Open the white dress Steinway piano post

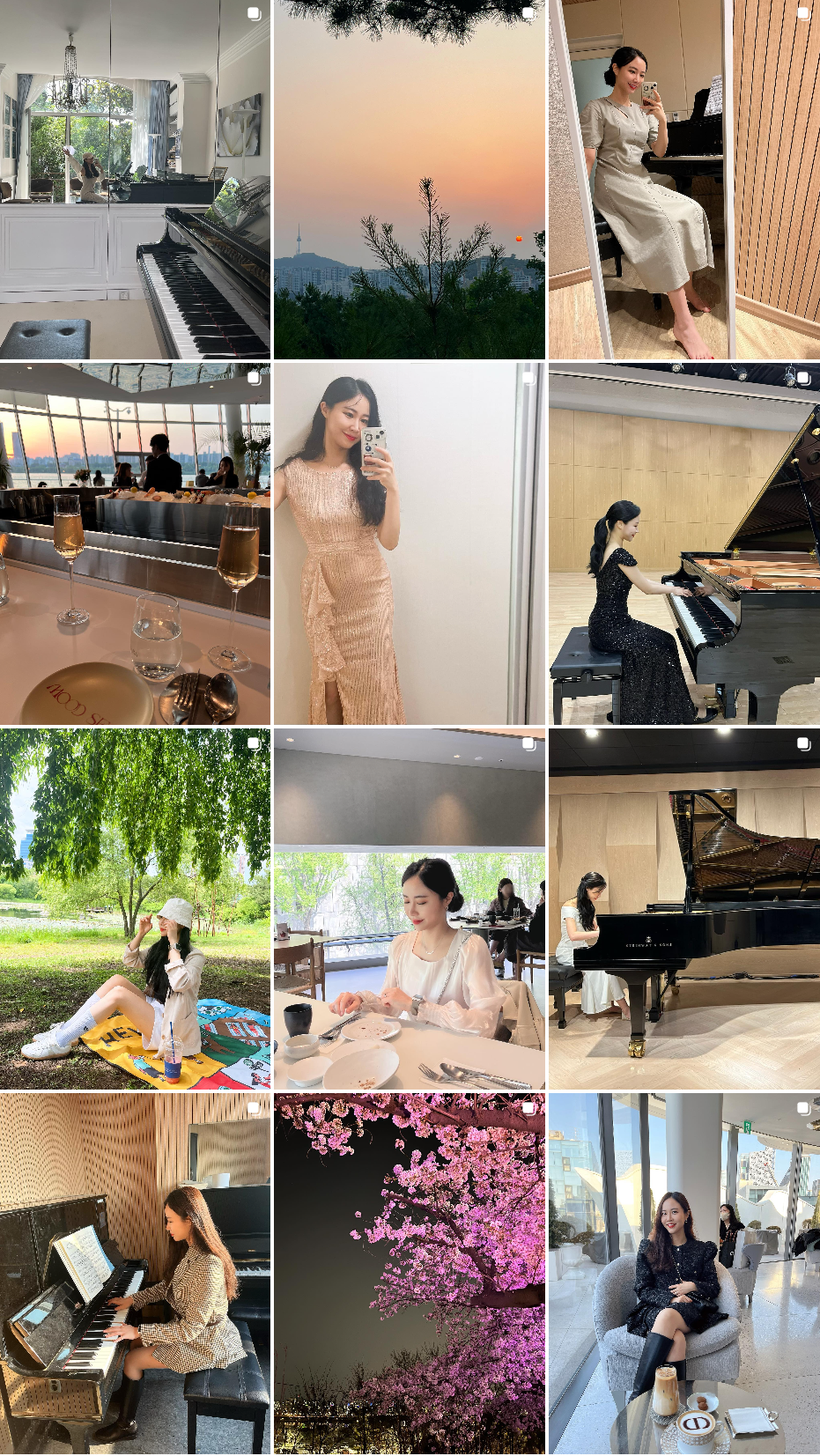click(684, 908)
